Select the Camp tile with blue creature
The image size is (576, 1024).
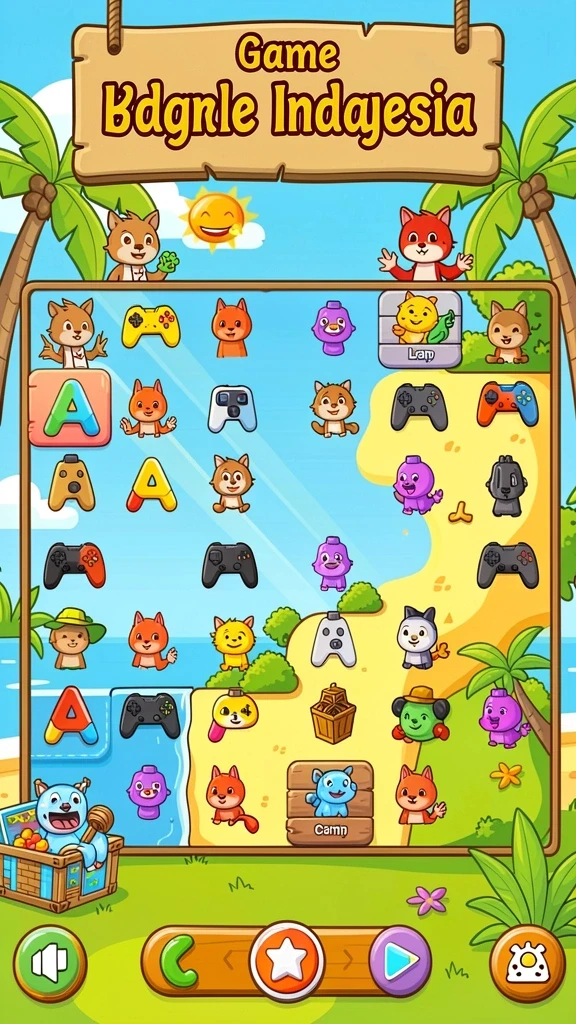pos(330,803)
